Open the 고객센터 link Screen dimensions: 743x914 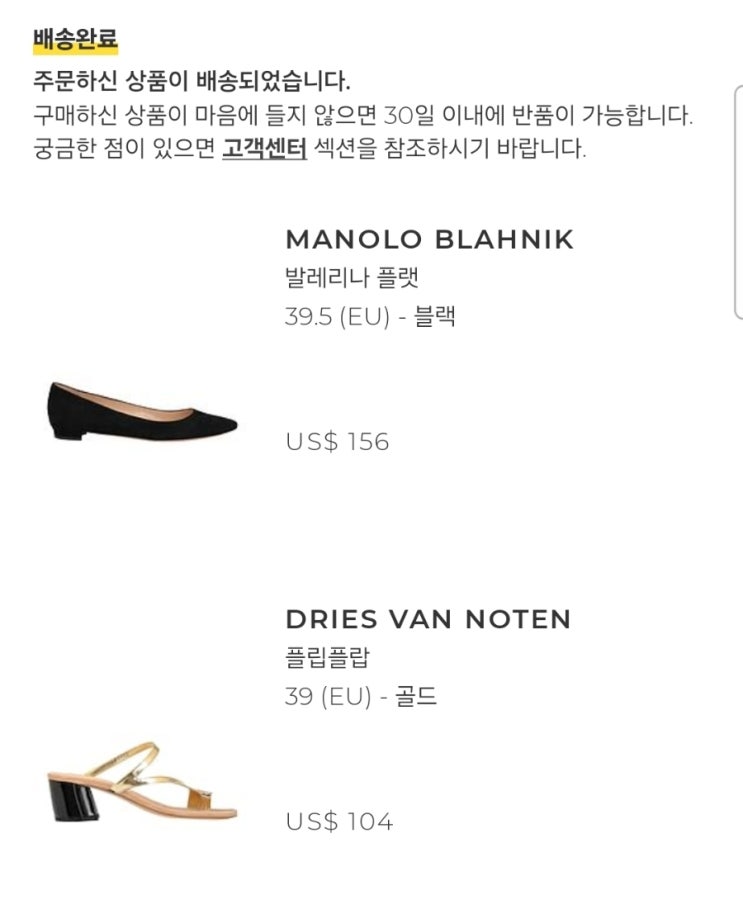tap(264, 149)
